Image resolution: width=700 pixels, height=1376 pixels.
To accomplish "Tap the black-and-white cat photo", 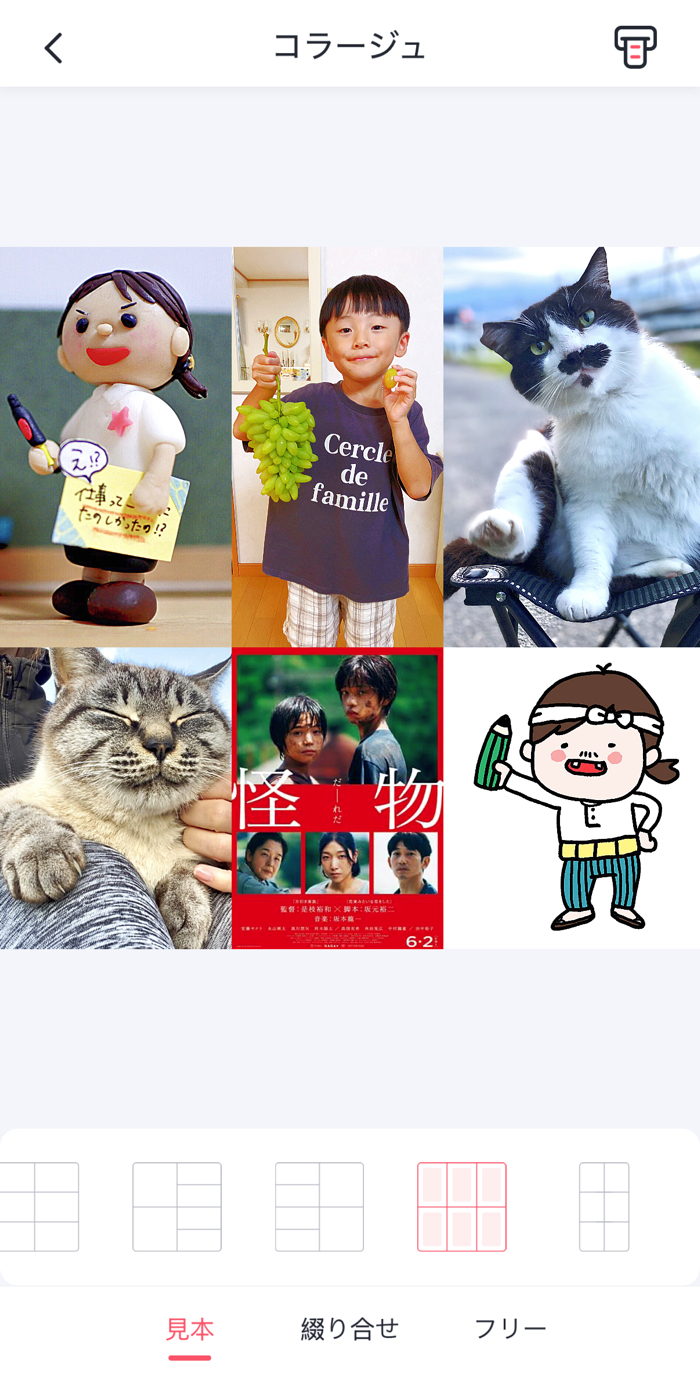I will tap(572, 446).
